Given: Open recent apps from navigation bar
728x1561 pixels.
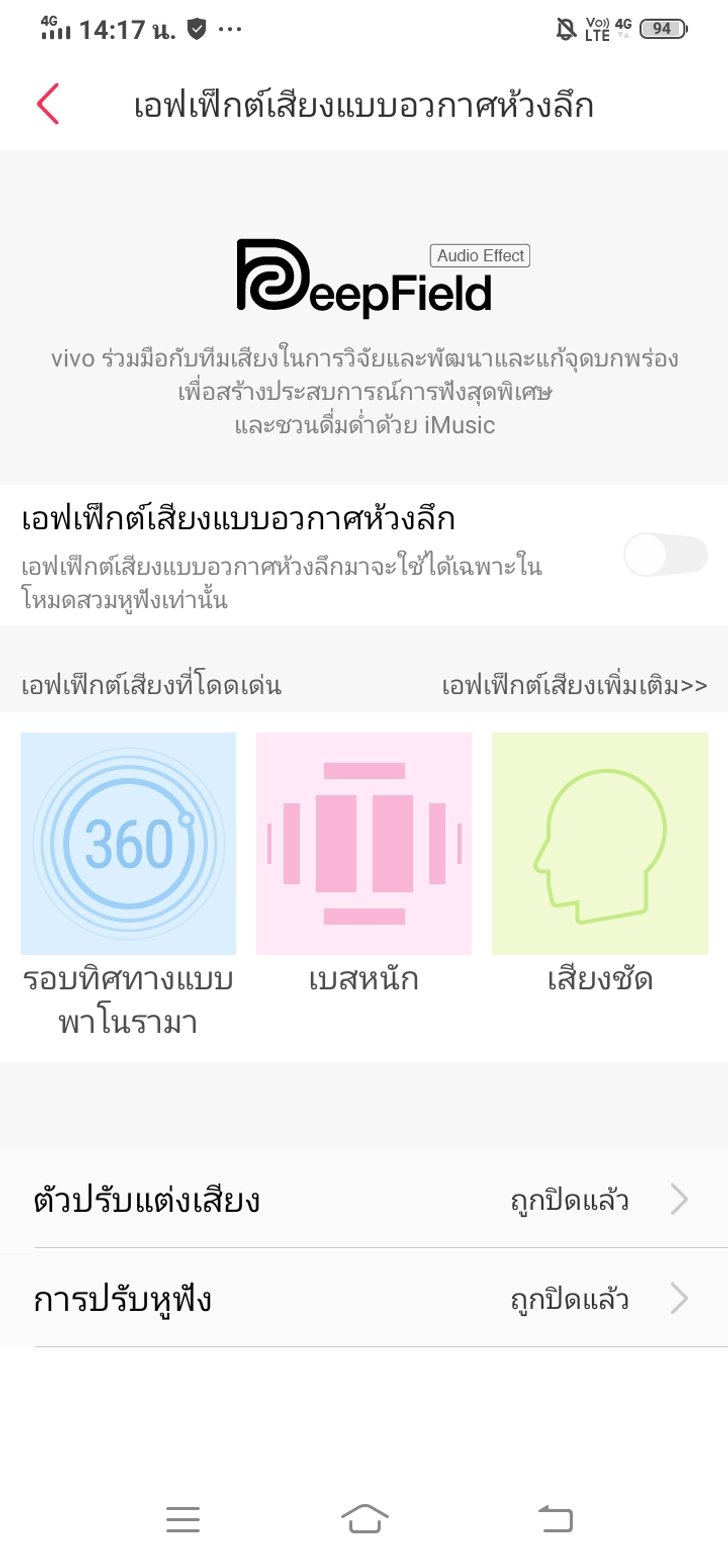Looking at the screenshot, I should (183, 1520).
